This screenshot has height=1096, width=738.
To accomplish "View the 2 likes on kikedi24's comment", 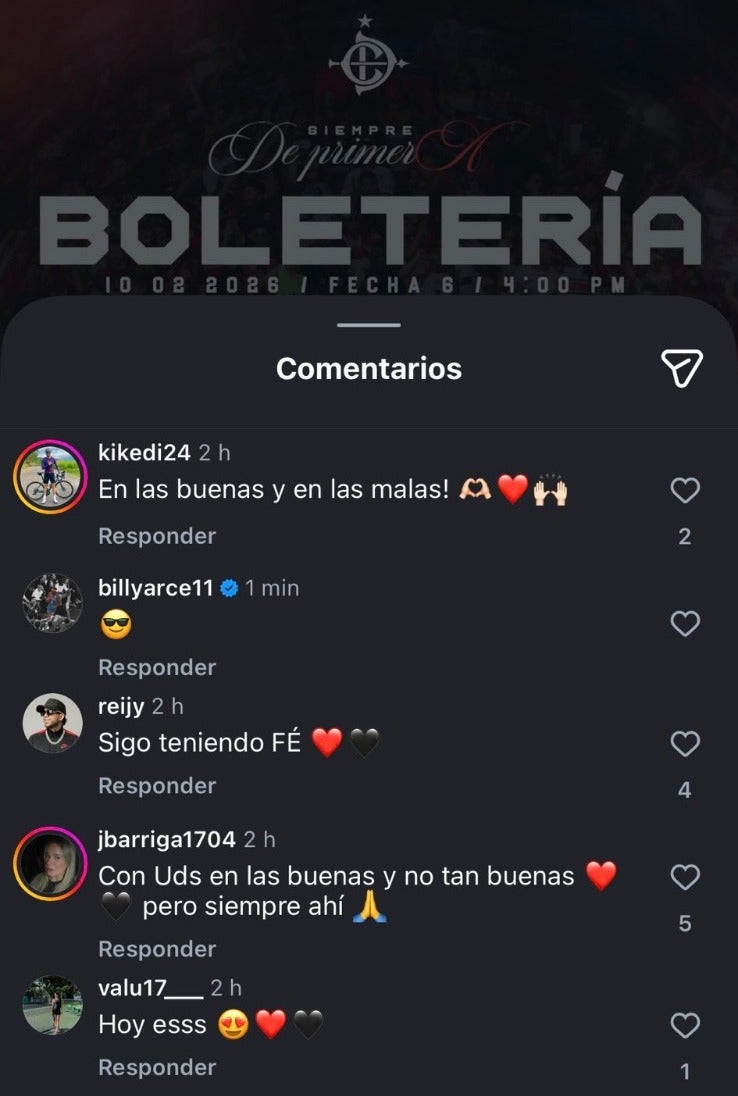I will 685,536.
